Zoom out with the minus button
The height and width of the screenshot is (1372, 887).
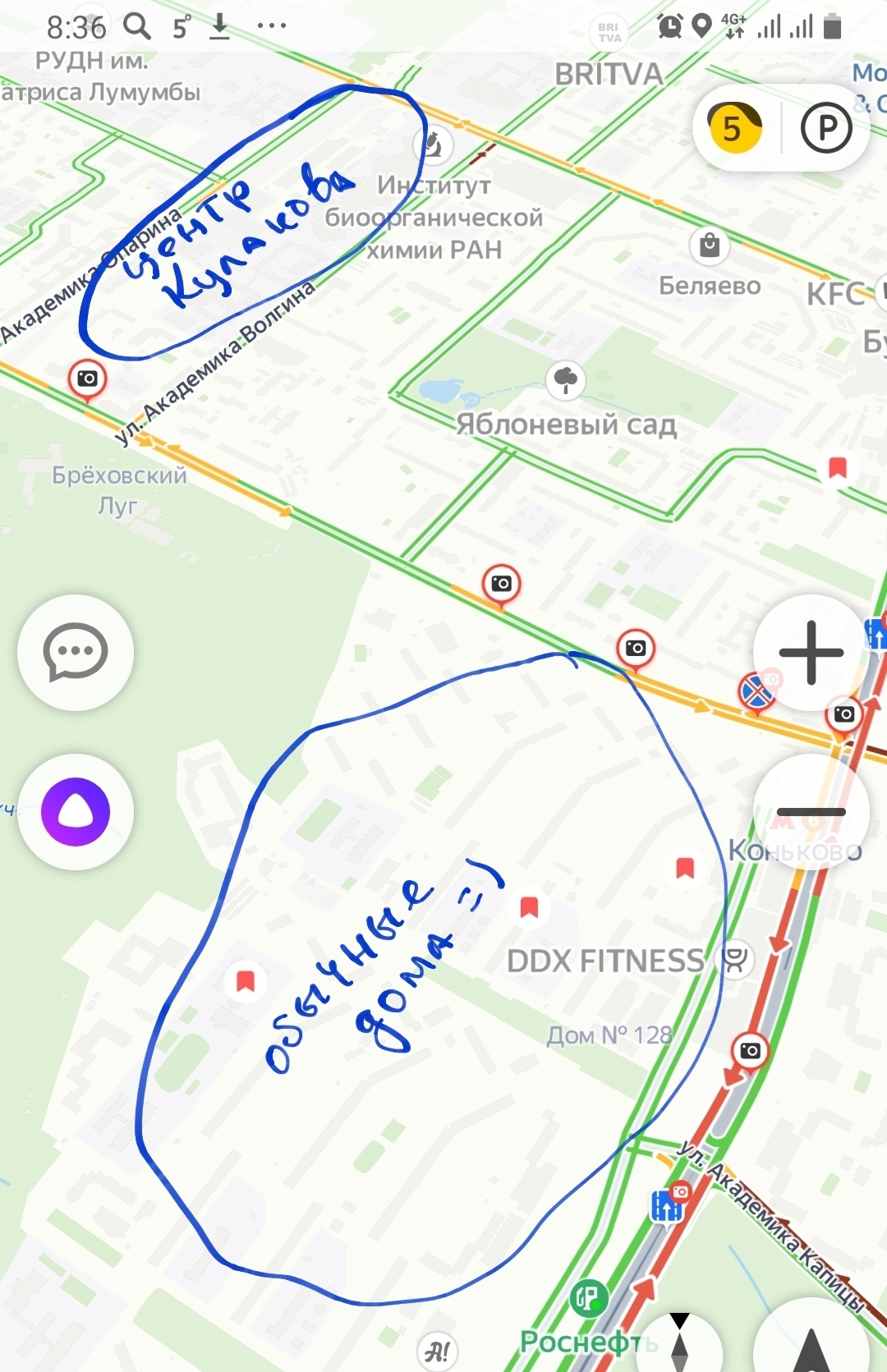[x=811, y=811]
